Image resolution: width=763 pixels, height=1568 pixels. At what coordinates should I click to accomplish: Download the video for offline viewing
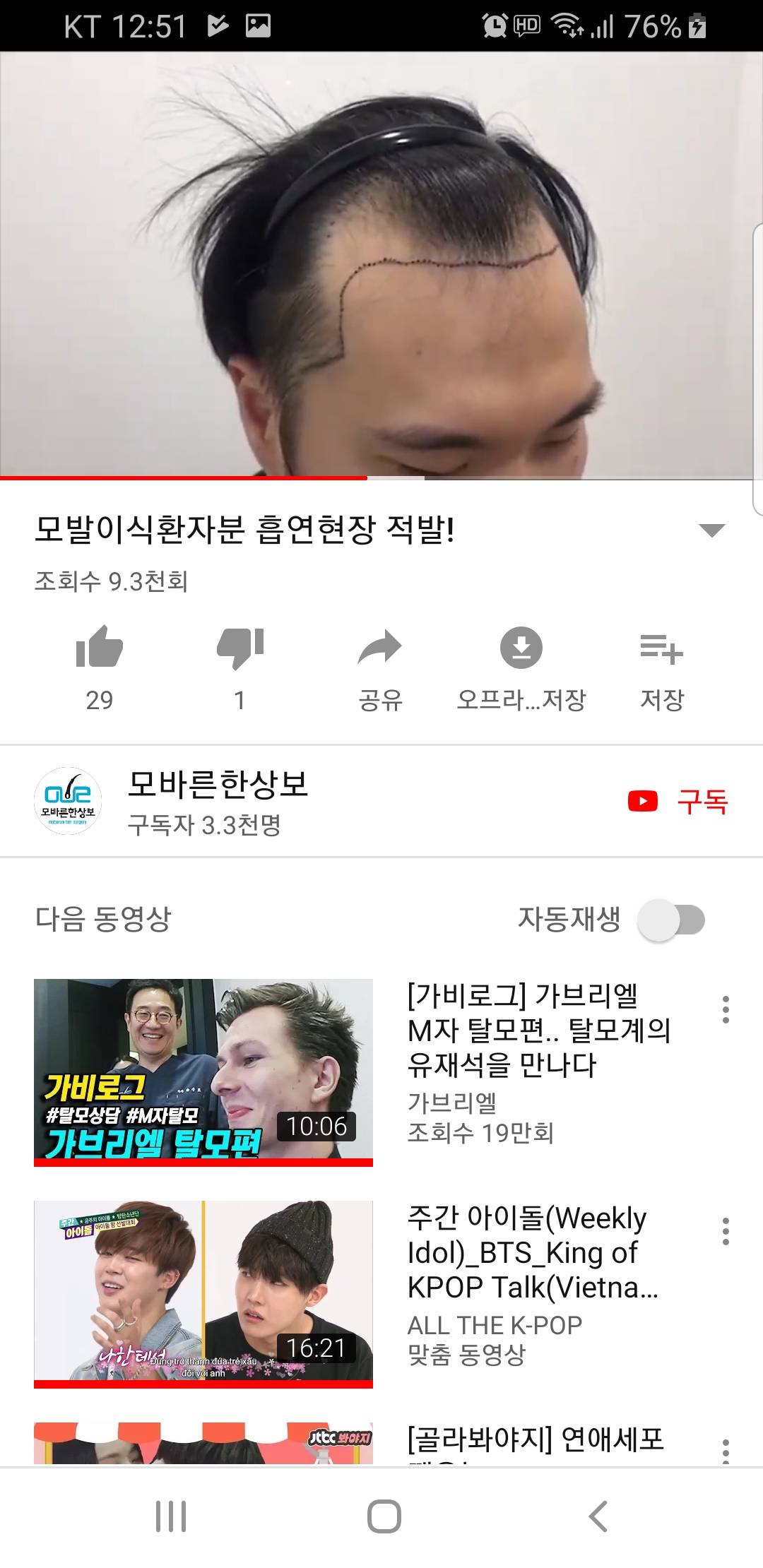tap(521, 648)
